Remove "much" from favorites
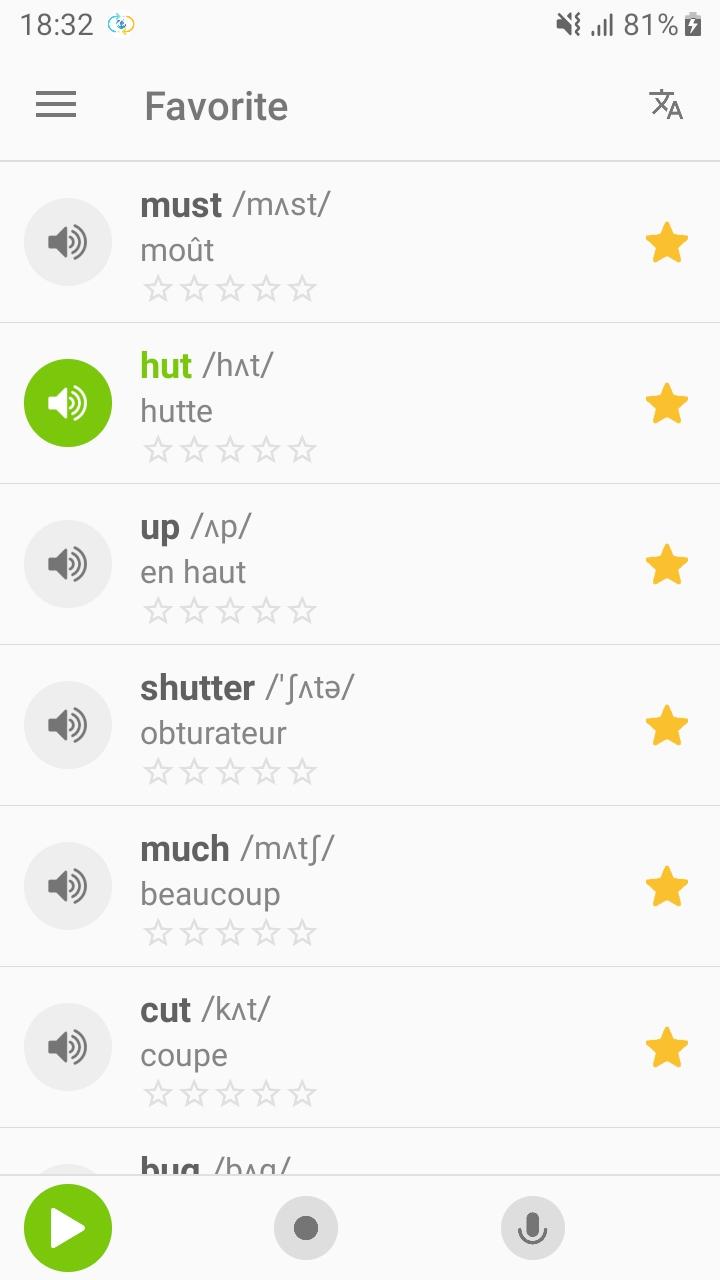Image resolution: width=720 pixels, height=1280 pixels. [666, 887]
